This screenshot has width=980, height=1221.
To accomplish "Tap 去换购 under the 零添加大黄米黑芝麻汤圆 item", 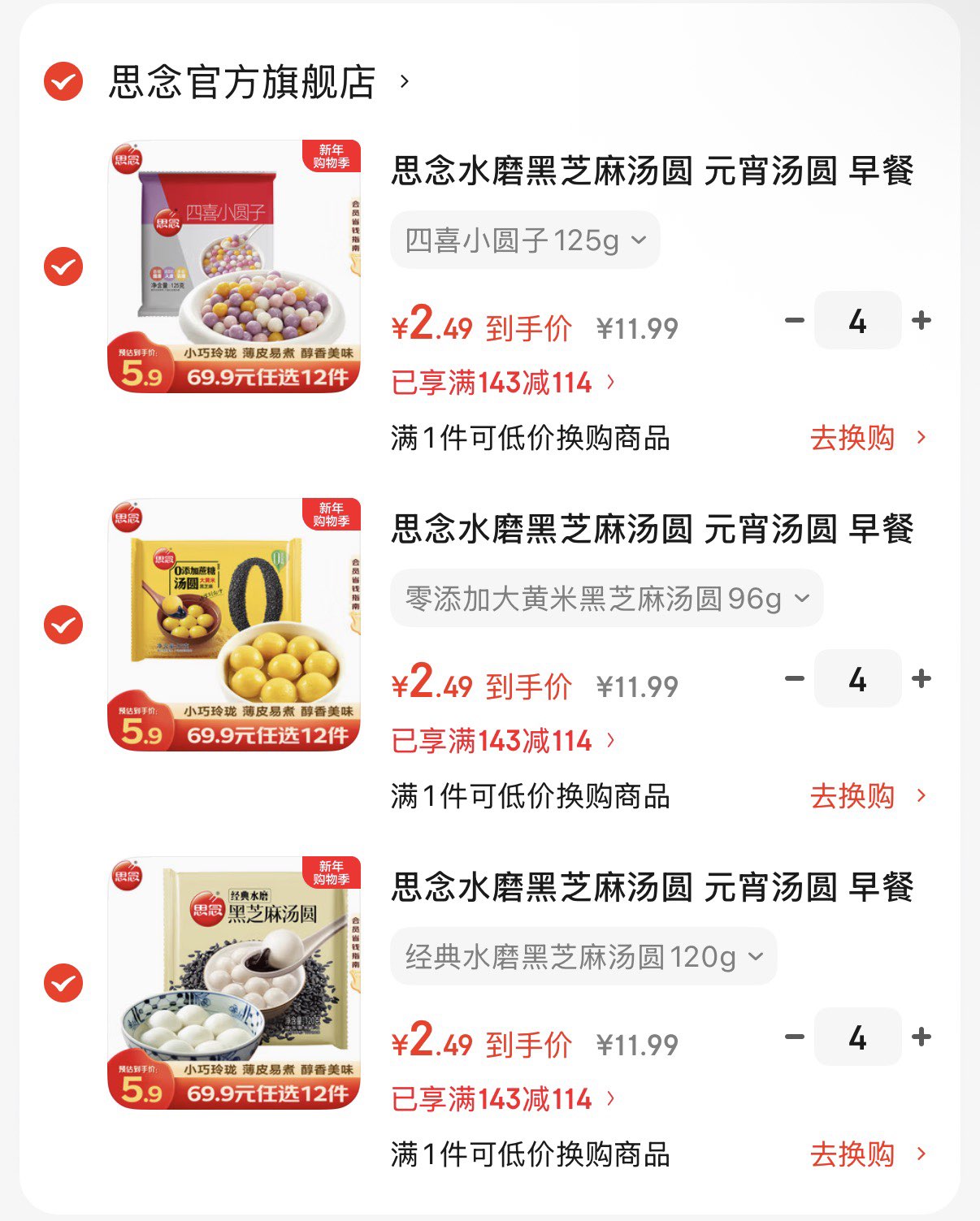I will pos(866,796).
